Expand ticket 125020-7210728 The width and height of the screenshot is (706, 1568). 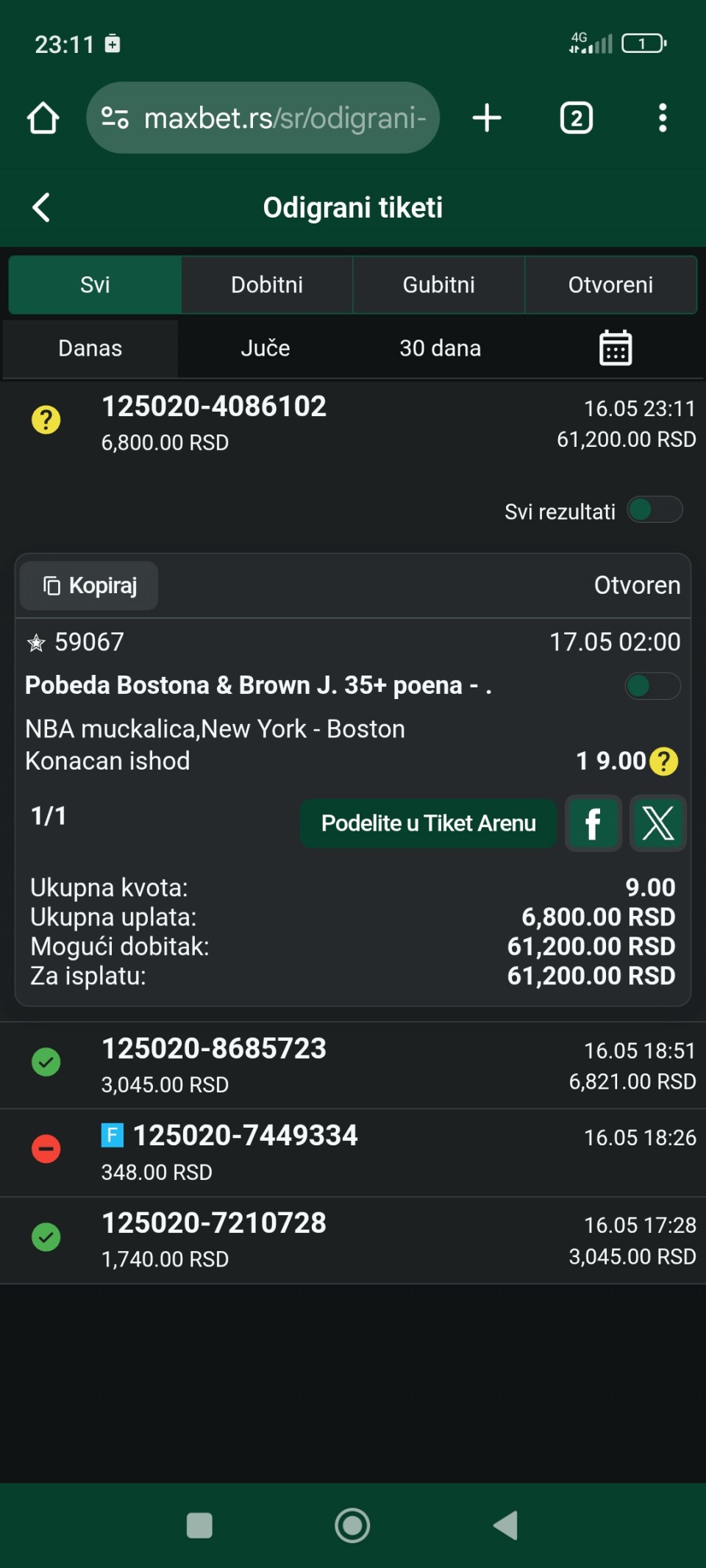pos(353,1240)
